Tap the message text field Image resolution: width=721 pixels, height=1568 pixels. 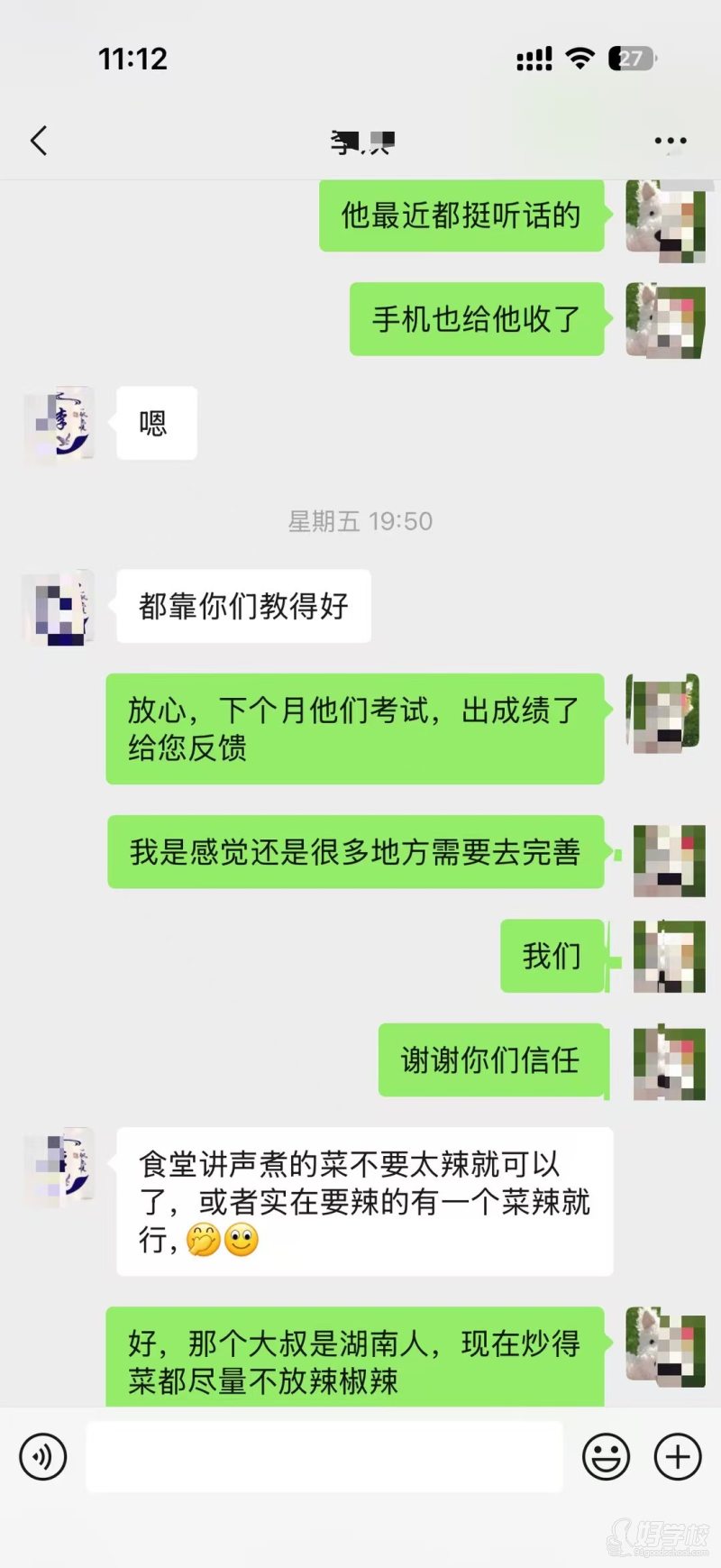(x=324, y=1456)
